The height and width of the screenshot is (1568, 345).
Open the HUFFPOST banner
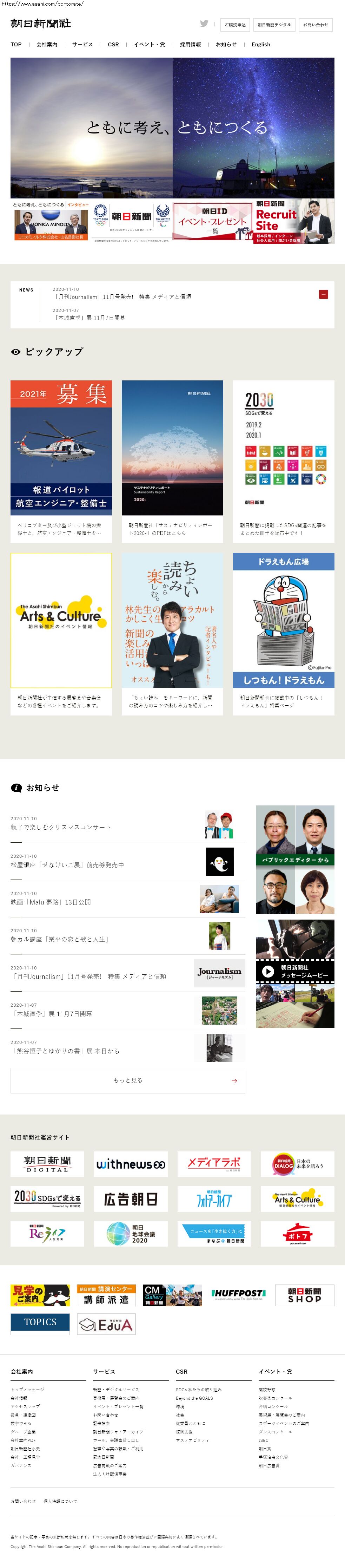(239, 1294)
